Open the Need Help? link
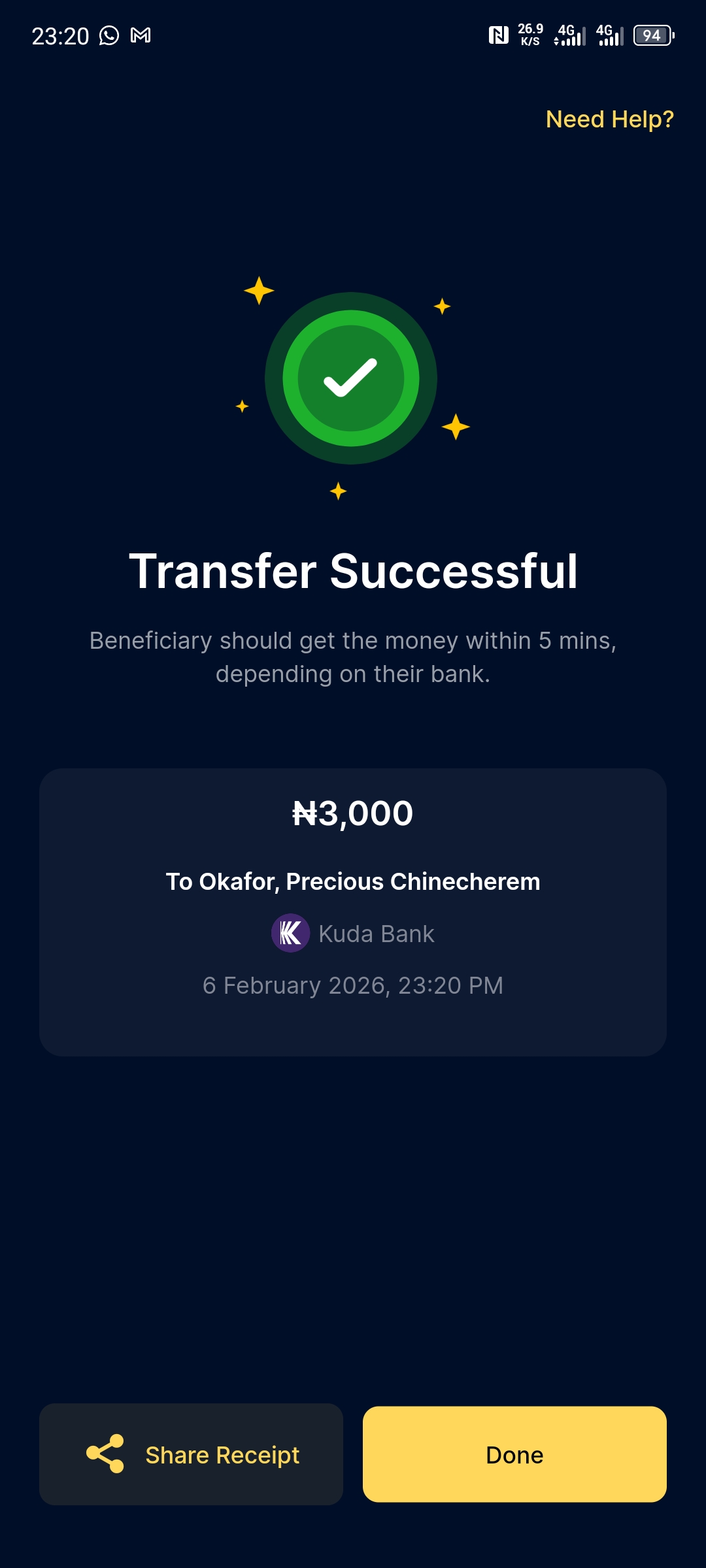Image resolution: width=706 pixels, height=1568 pixels. click(x=609, y=120)
